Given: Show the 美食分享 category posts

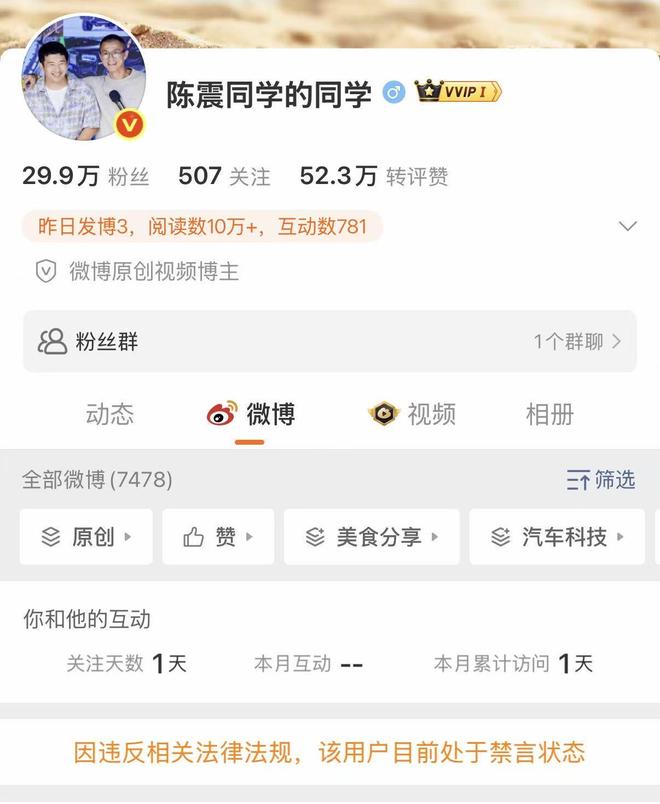Looking at the screenshot, I should pyautogui.click(x=371, y=537).
